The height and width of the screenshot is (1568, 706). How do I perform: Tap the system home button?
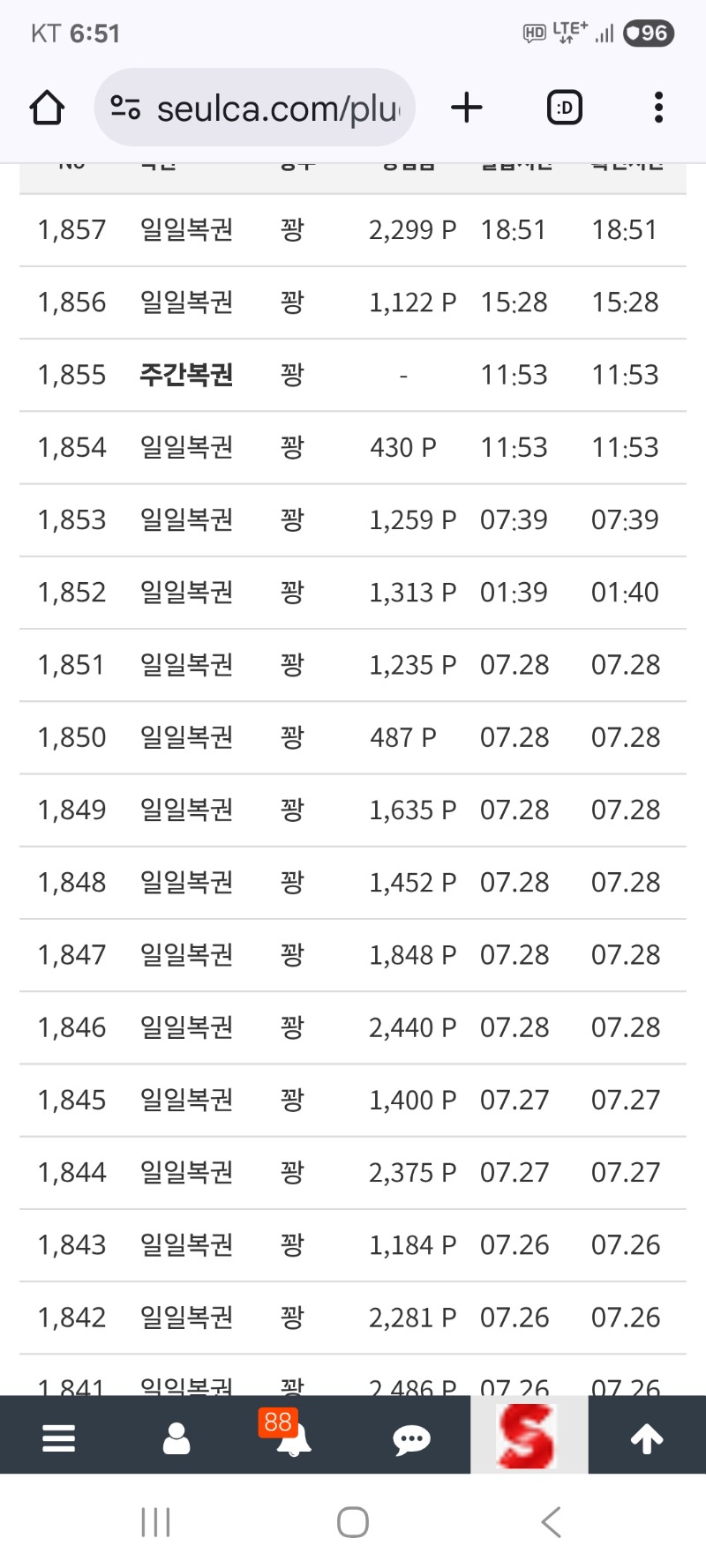tap(353, 1522)
